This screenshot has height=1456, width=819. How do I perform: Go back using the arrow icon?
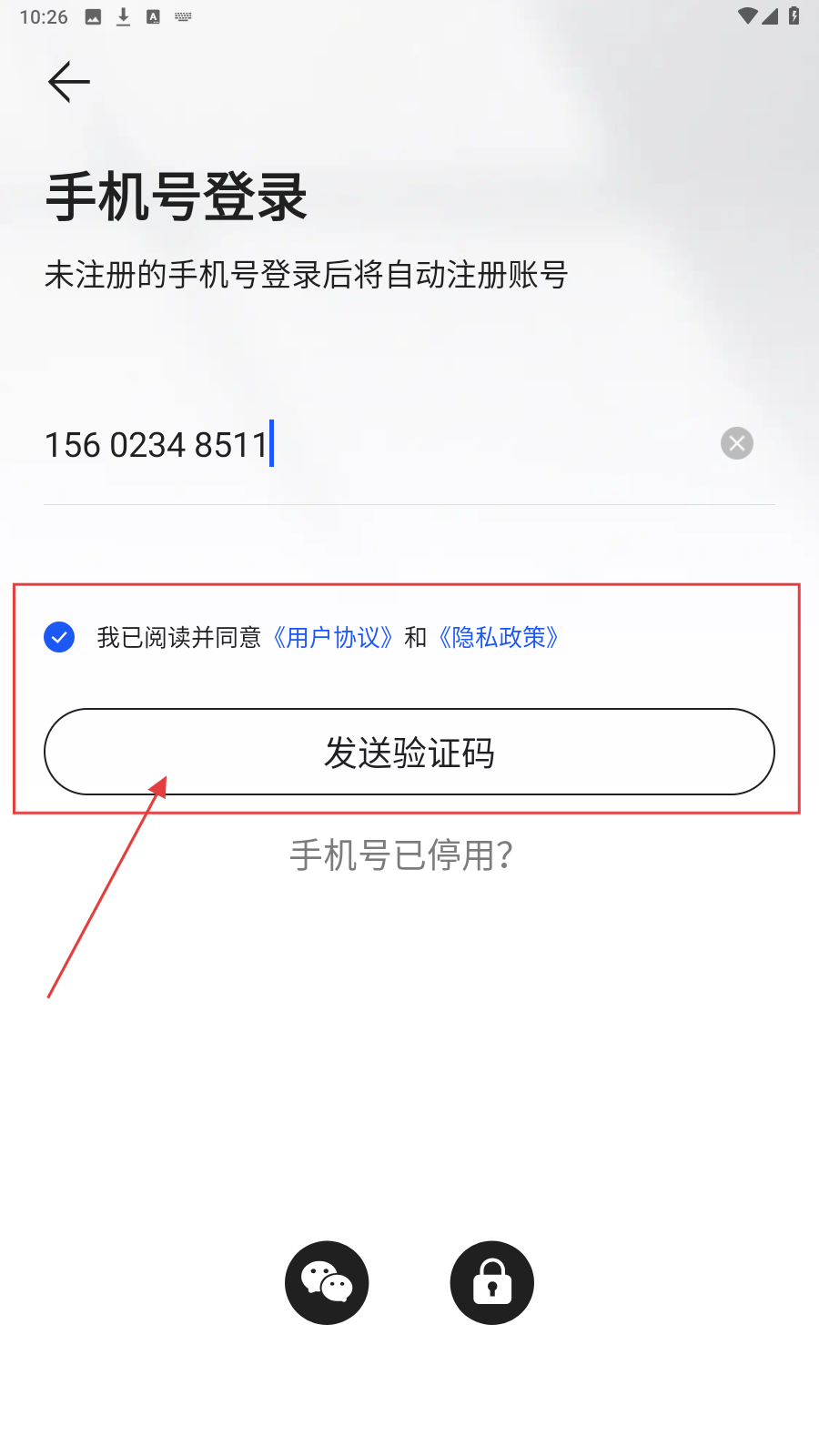[69, 82]
